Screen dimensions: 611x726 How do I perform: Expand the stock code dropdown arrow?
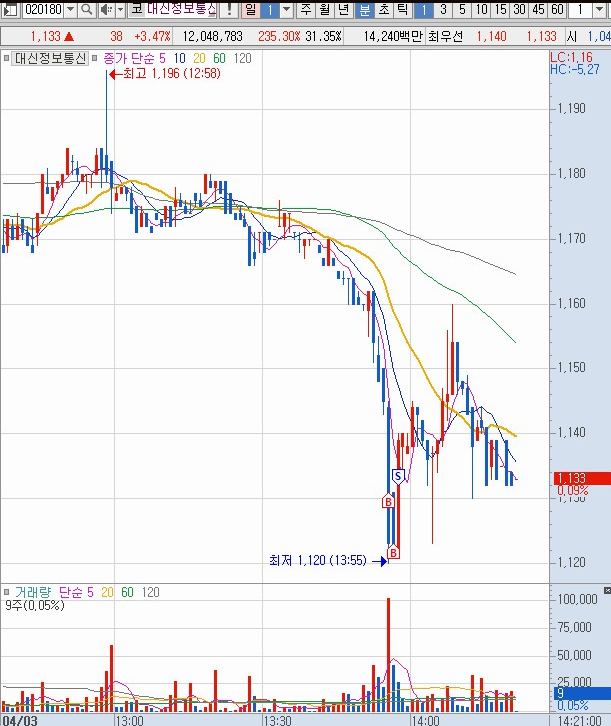point(70,10)
